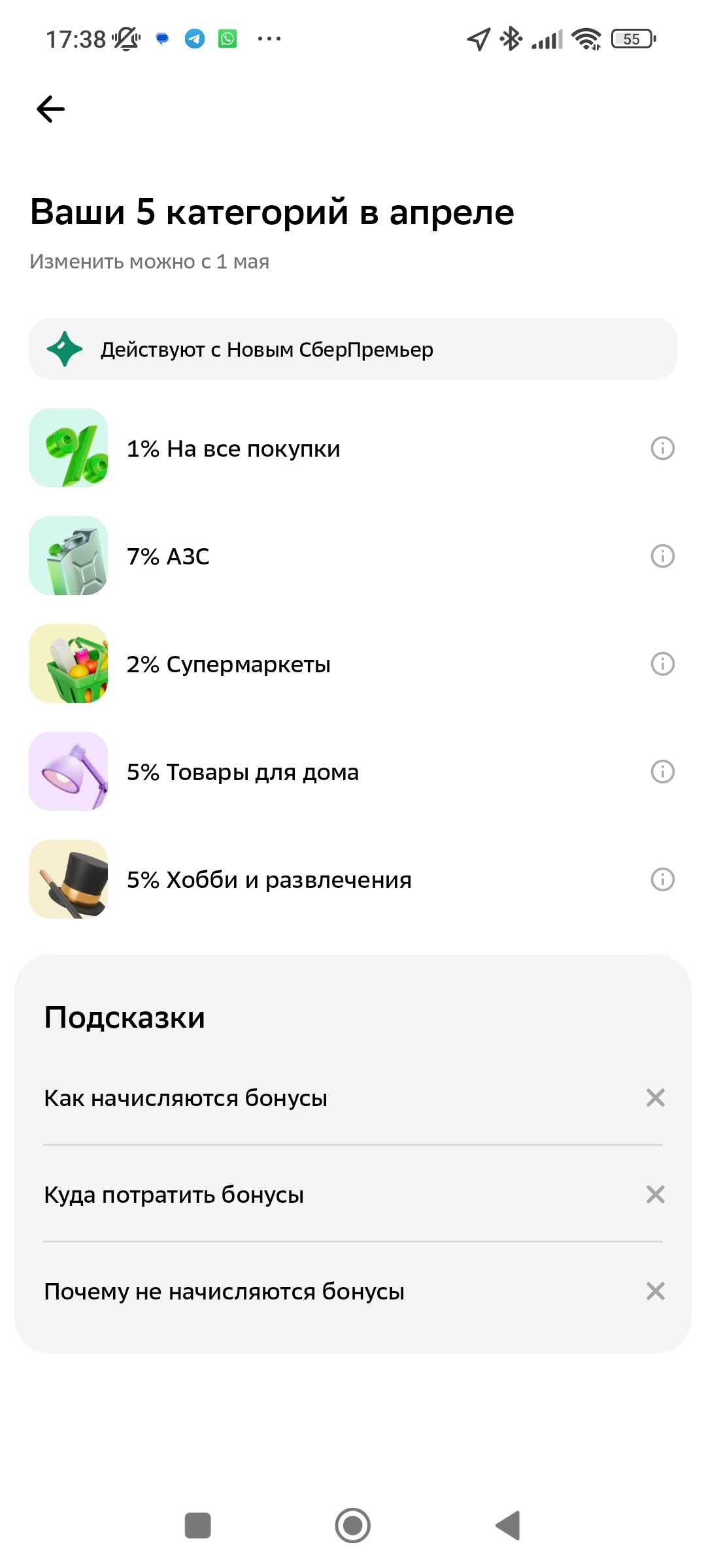This screenshot has height=1568, width=706.
Task: Open the Действуют с Новым СберПремьер banner
Action: click(353, 350)
